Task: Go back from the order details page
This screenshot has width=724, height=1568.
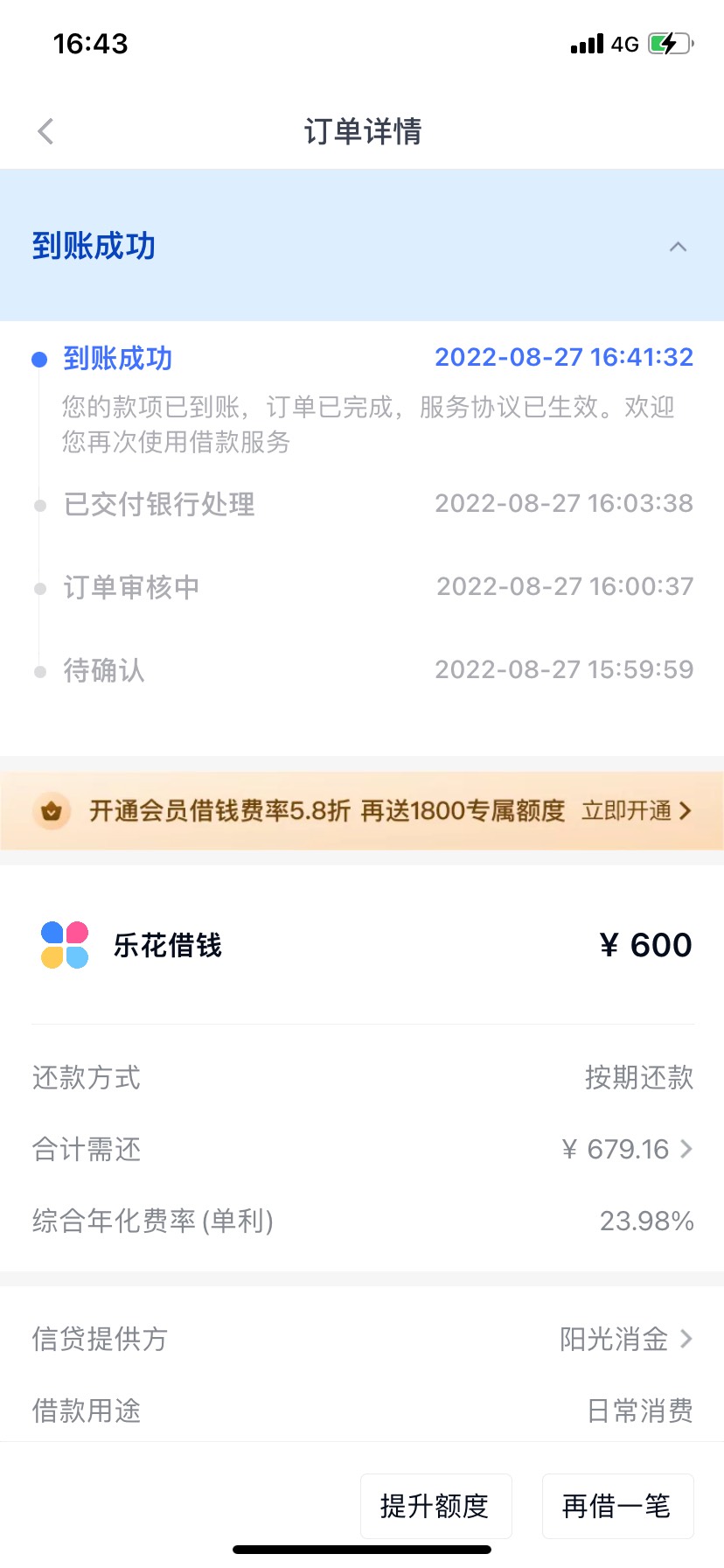Action: click(x=46, y=131)
